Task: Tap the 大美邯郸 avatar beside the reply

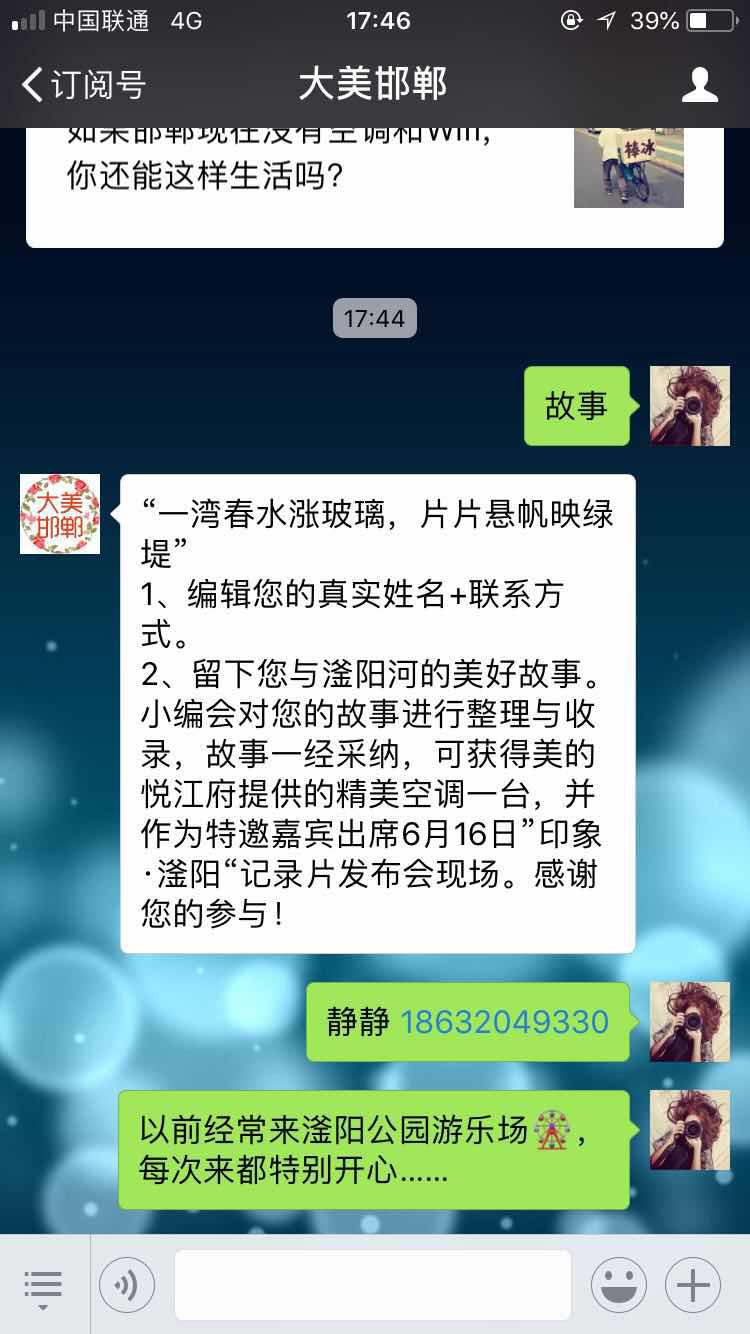Action: 60,514
